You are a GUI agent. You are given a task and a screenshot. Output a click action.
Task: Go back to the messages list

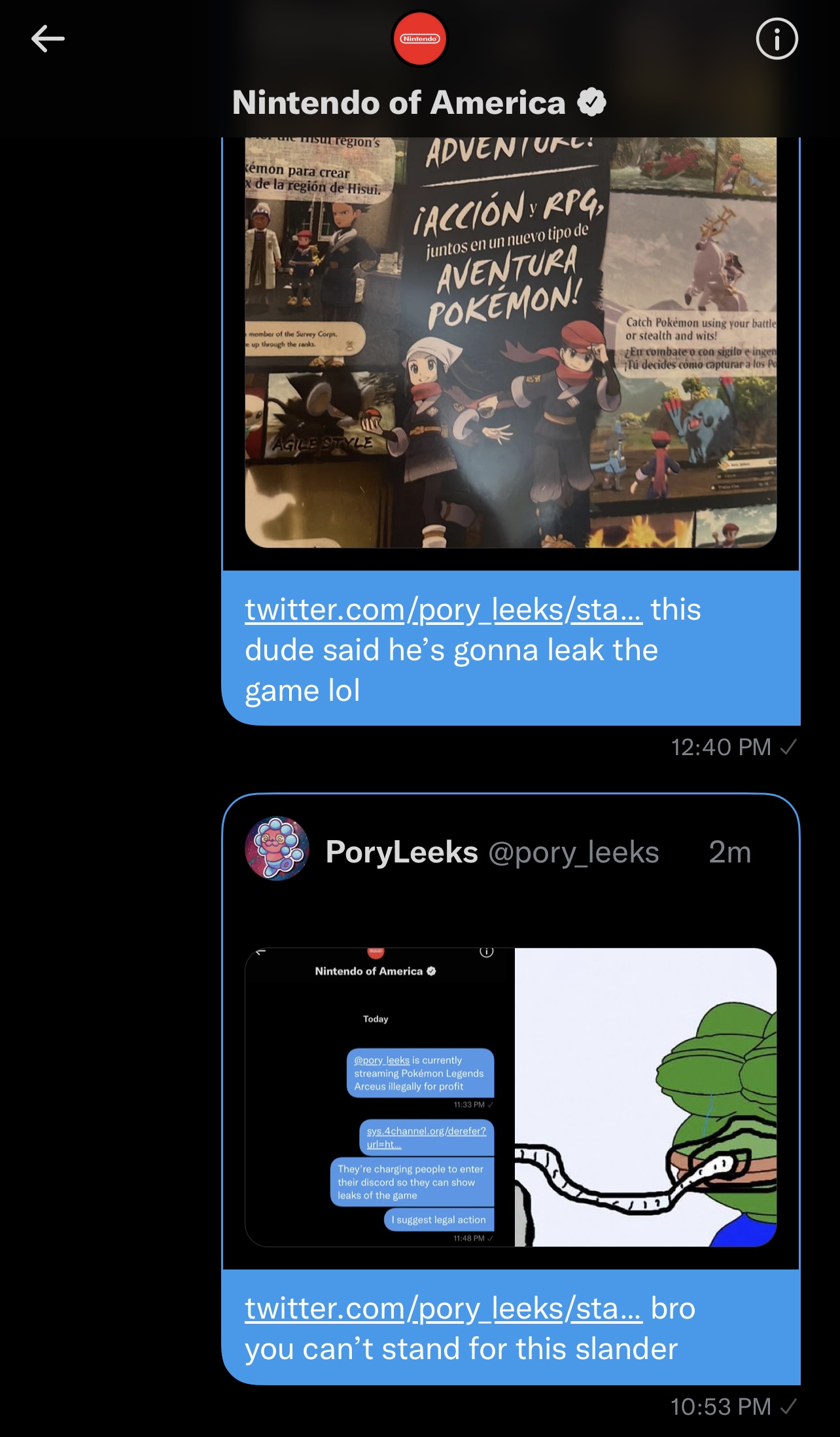coord(48,39)
